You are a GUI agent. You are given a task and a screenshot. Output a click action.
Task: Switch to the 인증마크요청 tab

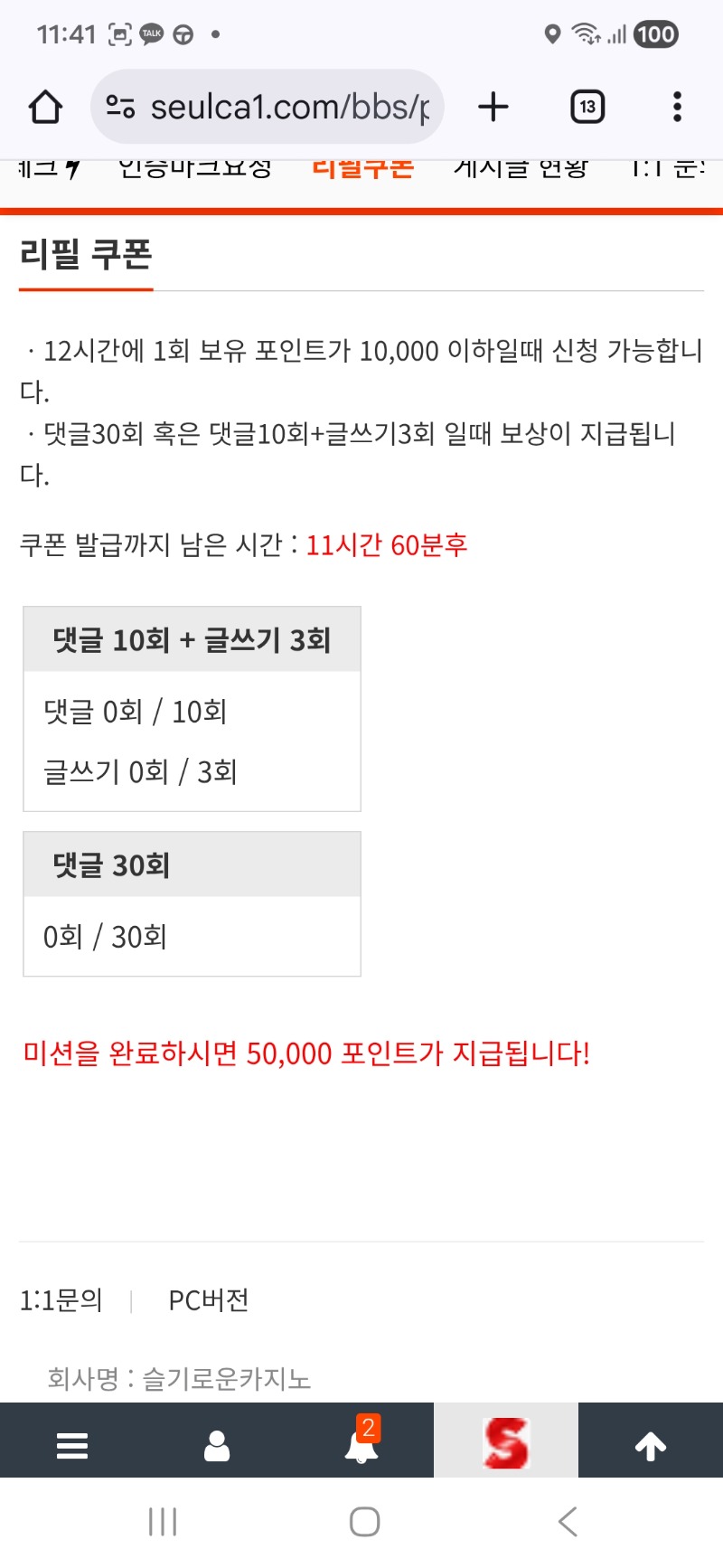[195, 169]
